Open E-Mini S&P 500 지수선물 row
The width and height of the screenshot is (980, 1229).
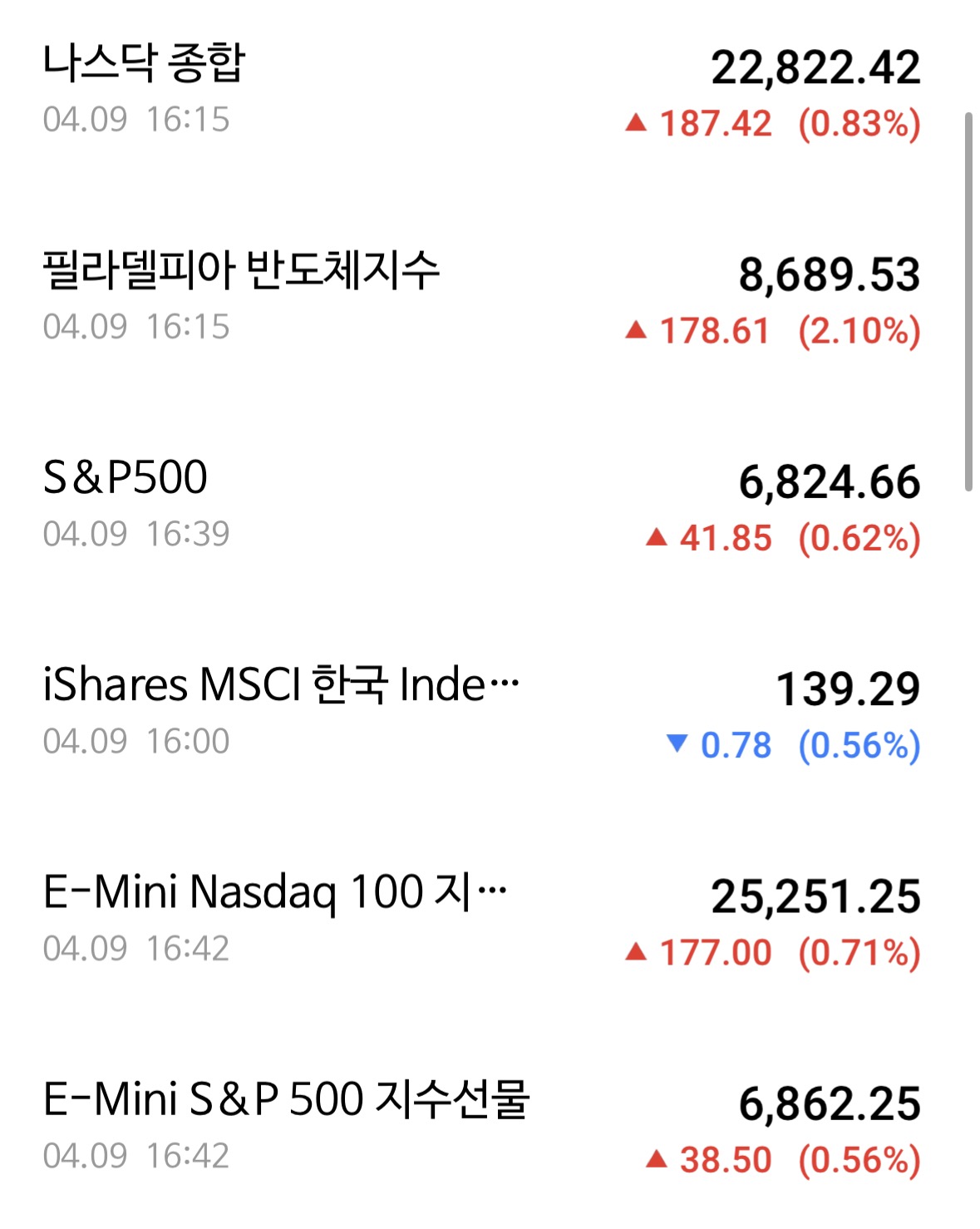point(286,1099)
